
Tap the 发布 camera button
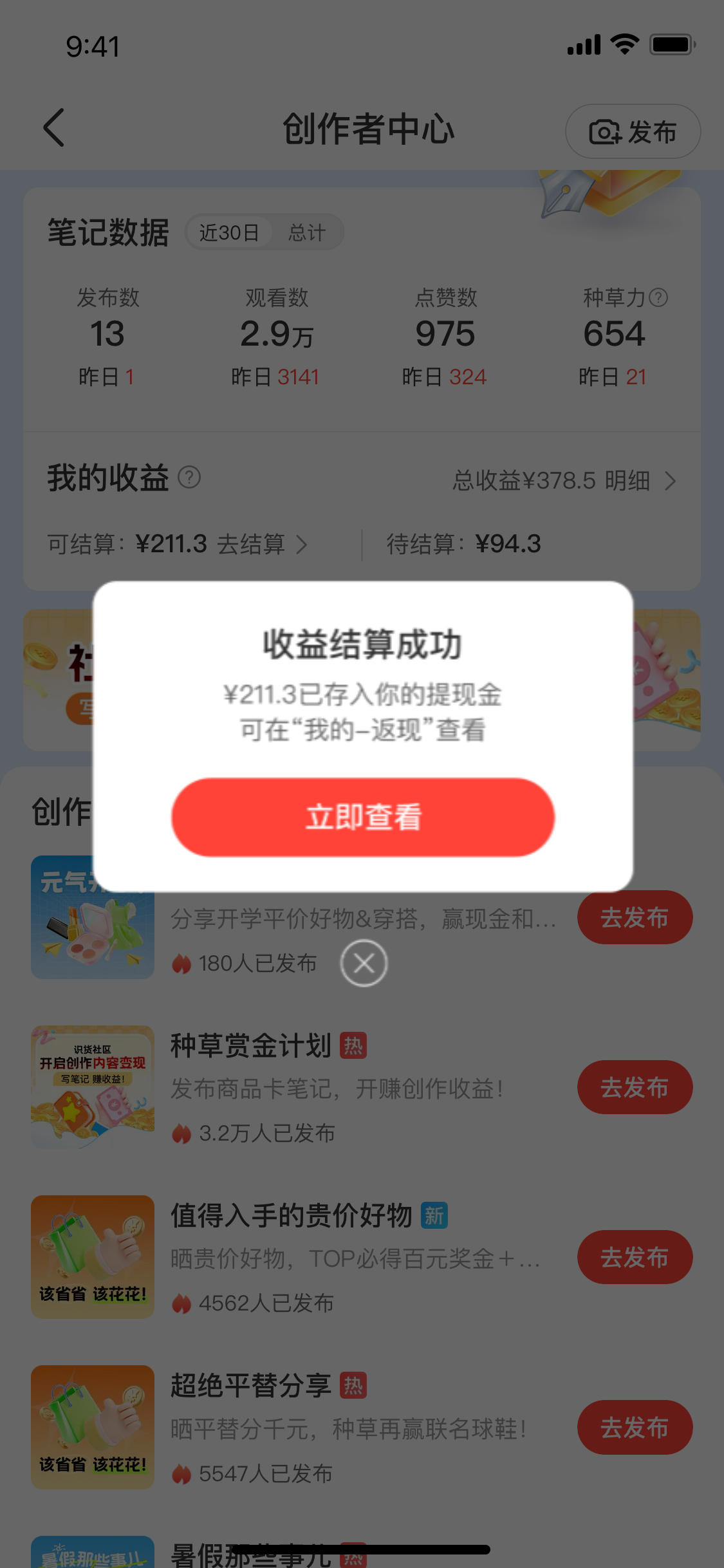(x=632, y=132)
